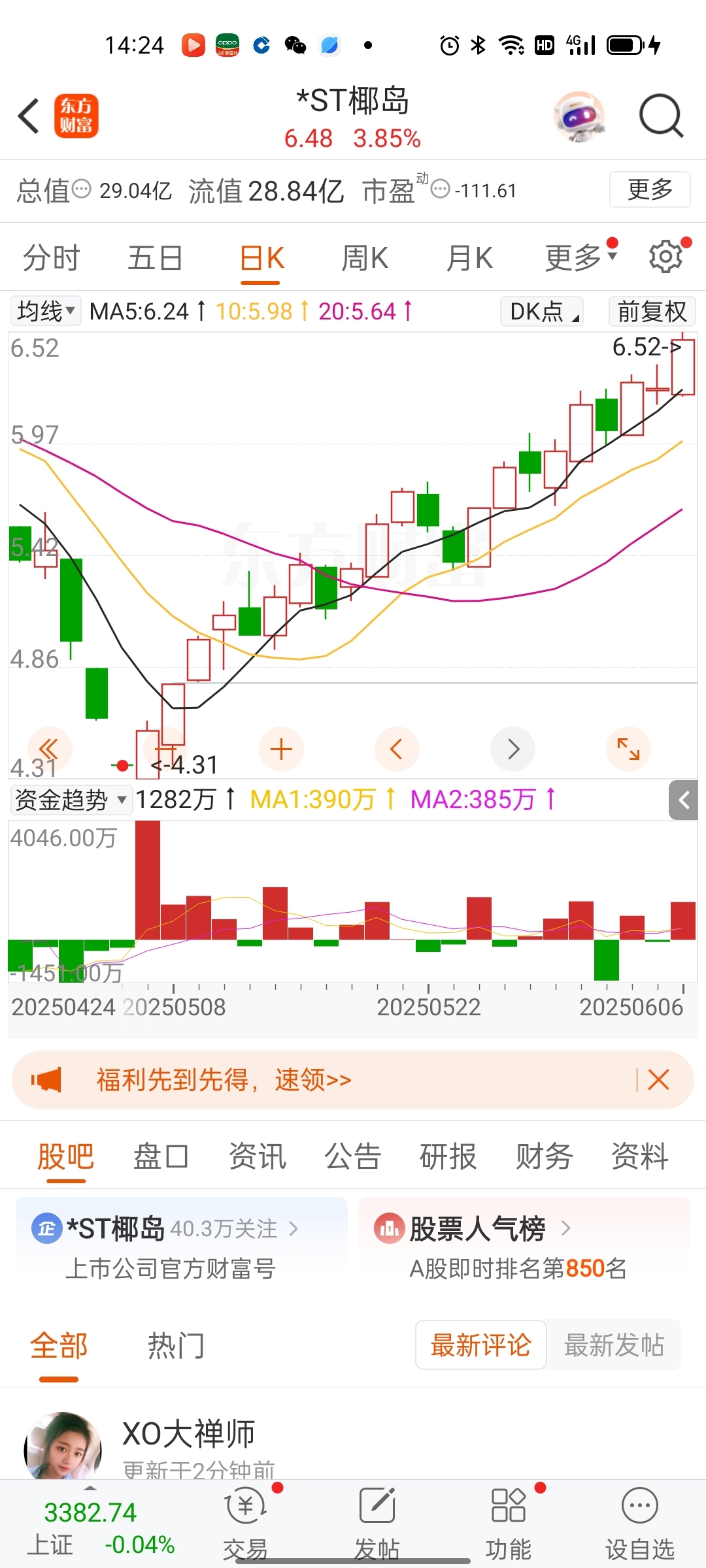Open the AI robot assistant

pyautogui.click(x=579, y=116)
